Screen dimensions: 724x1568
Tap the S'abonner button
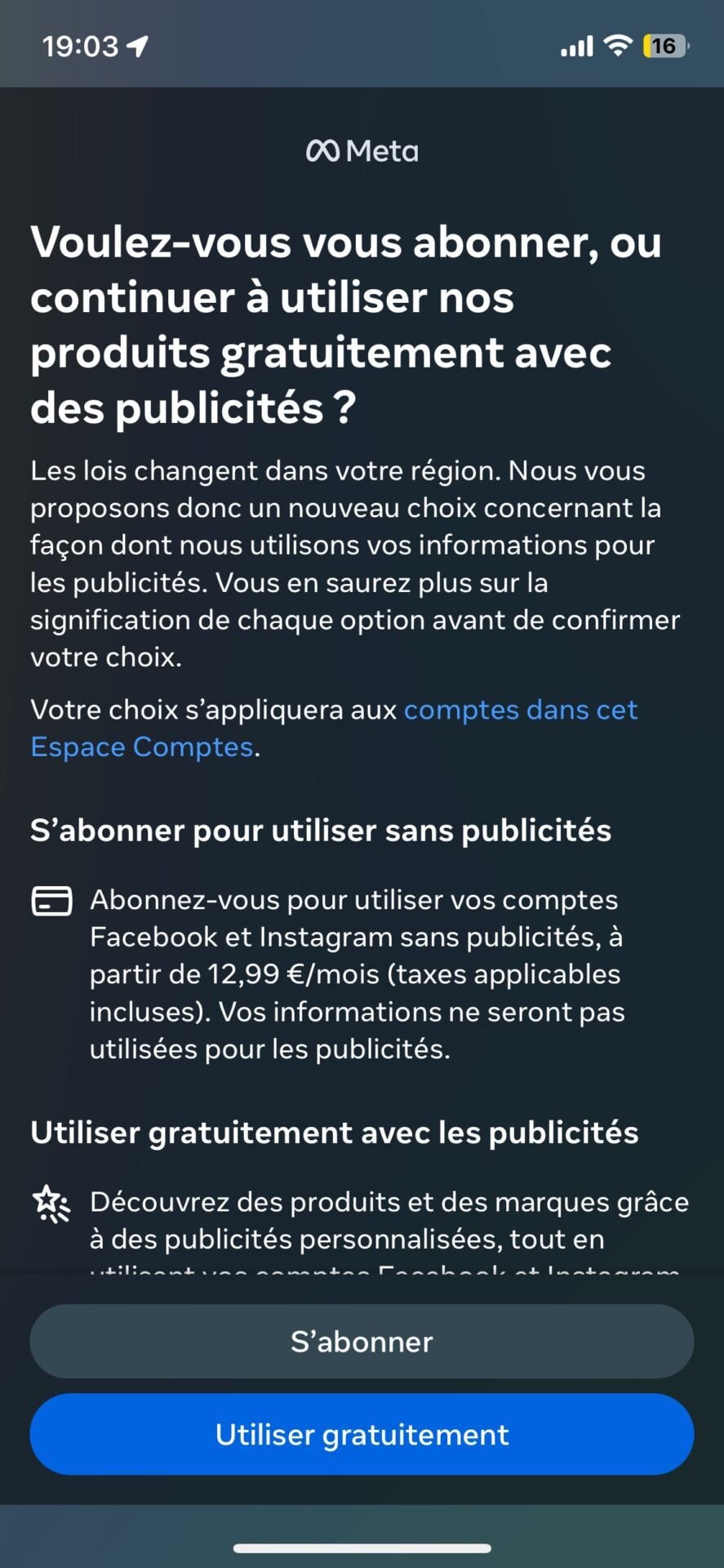(x=362, y=1342)
